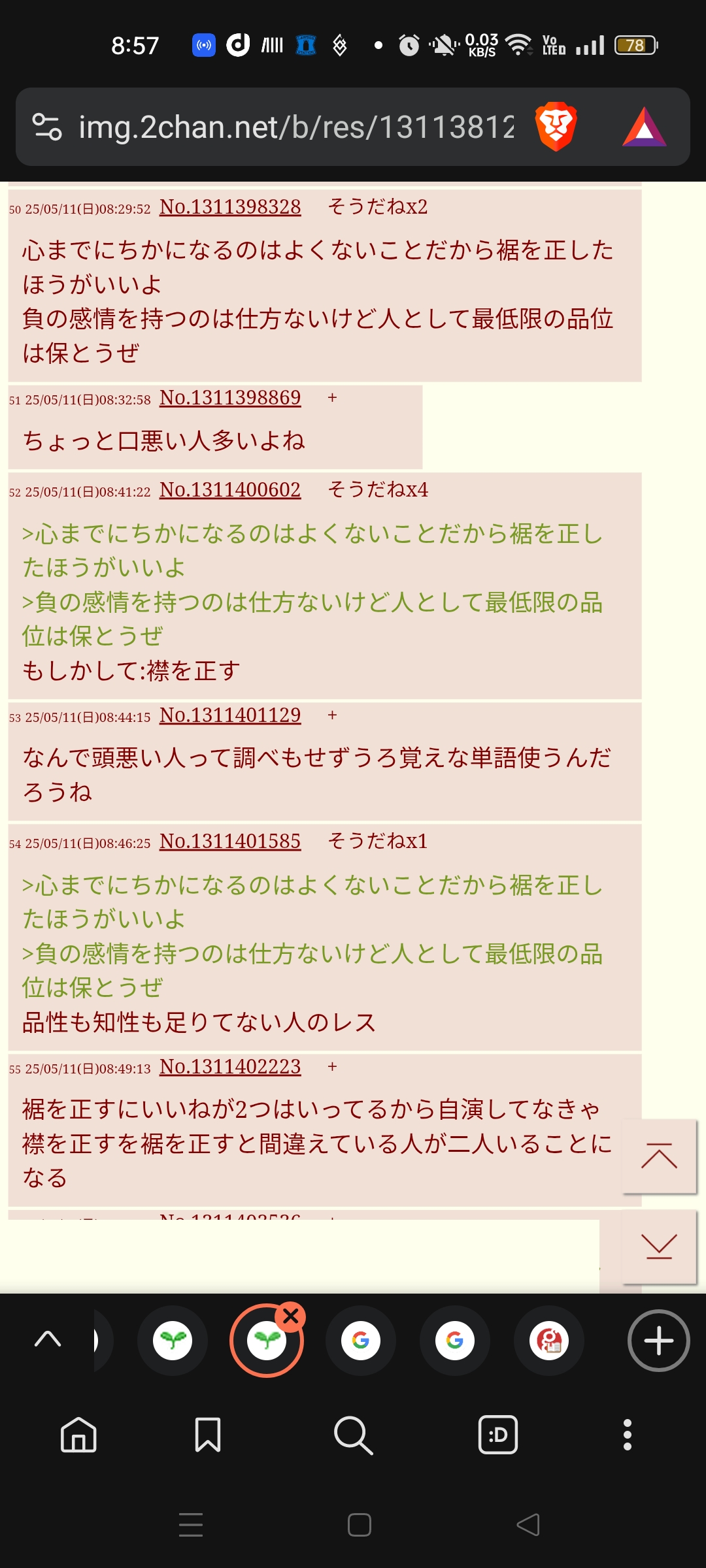The image size is (706, 1568).
Task: Open post link No.1311402223
Action: coord(230,1067)
